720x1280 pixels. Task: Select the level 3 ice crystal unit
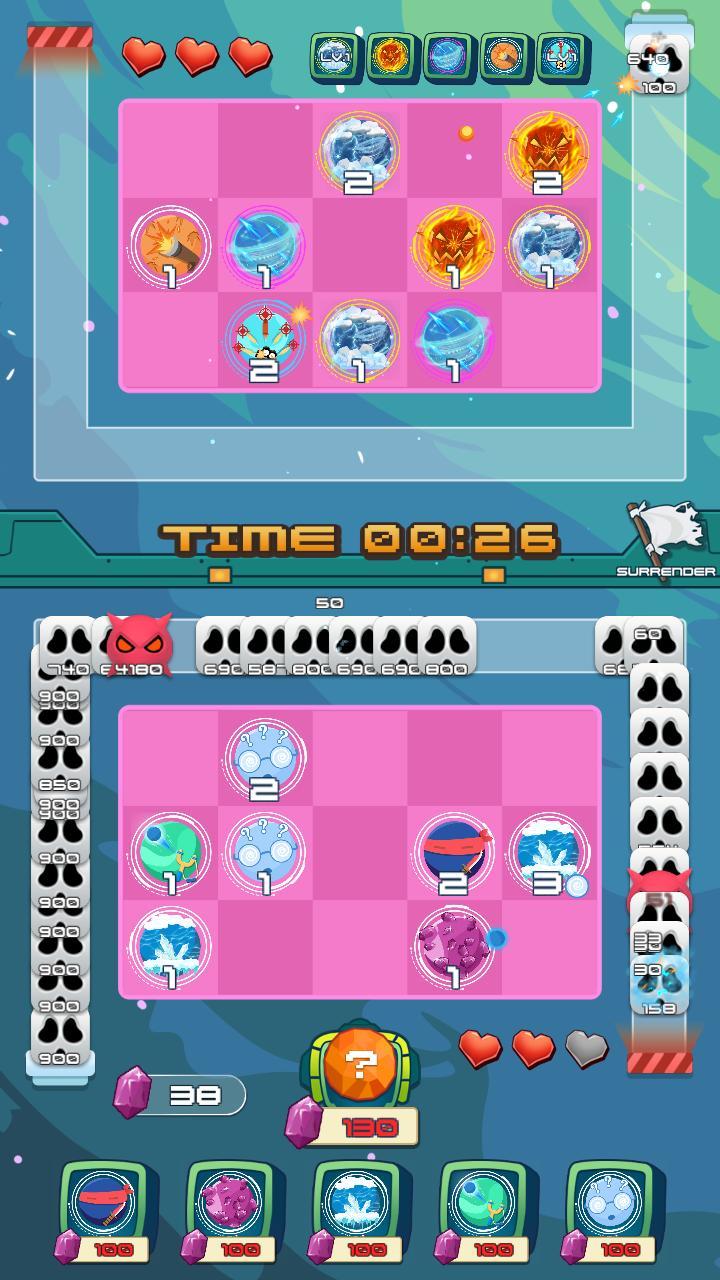tap(548, 853)
